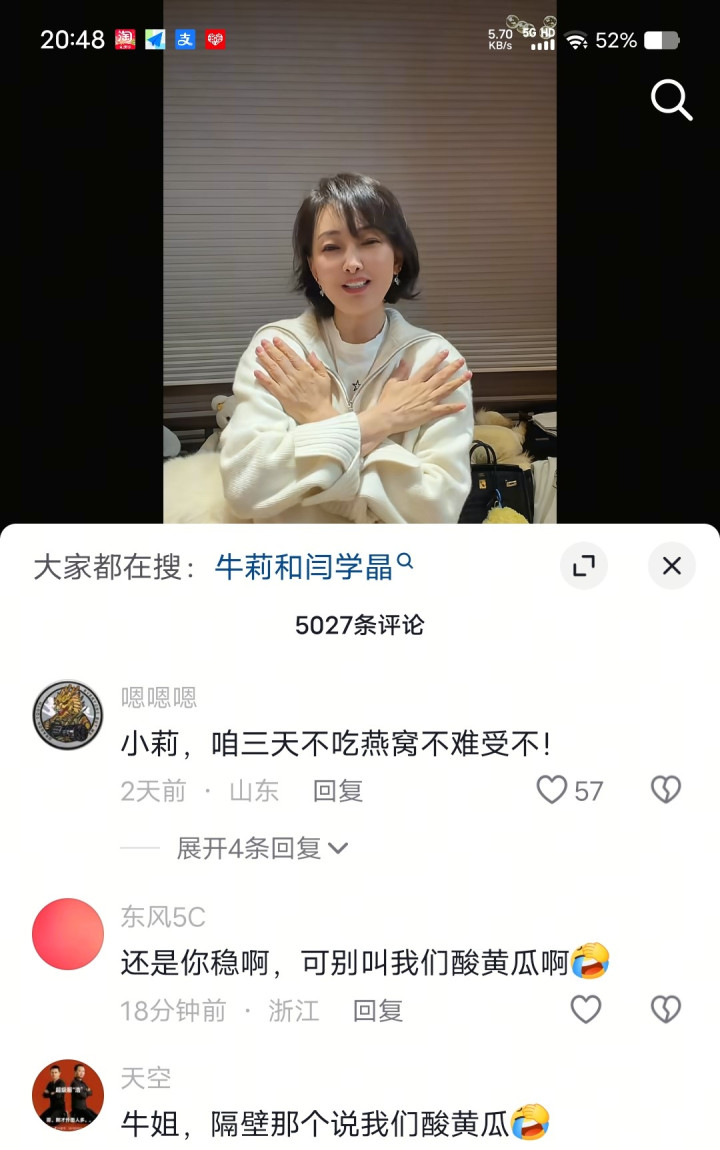Viewport: 720px width, 1150px height.
Task: Reply to 嗯嗯嗯's comment
Action: tap(337, 791)
